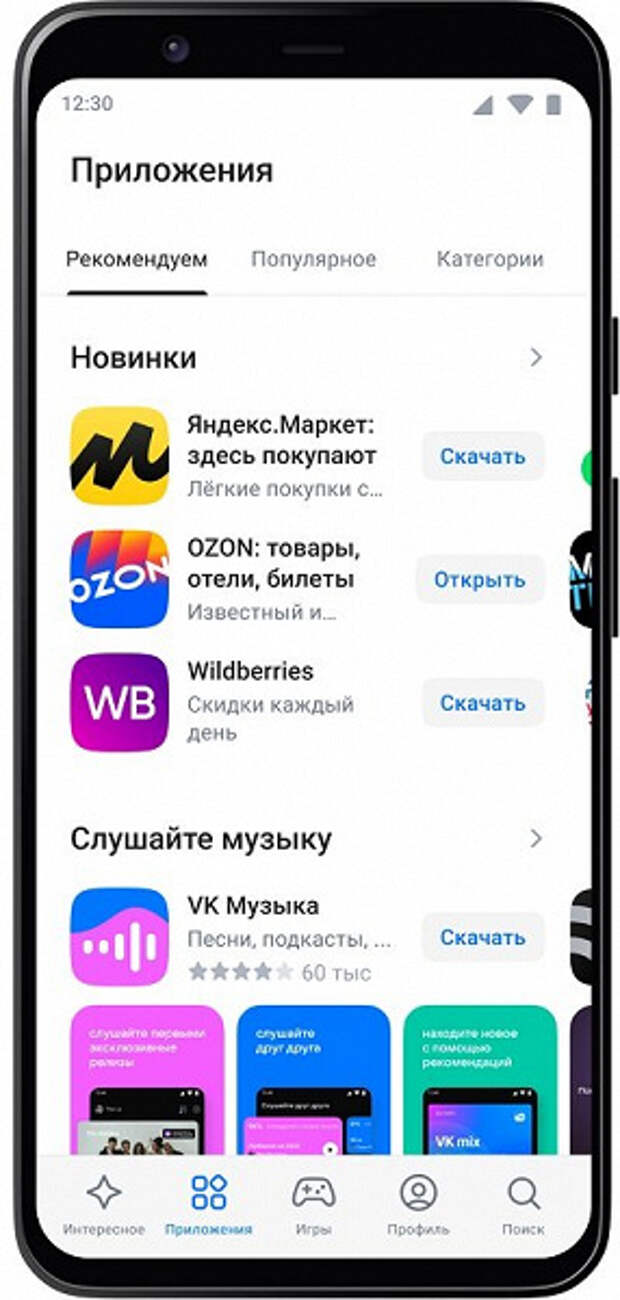Expand the Новинки section arrow

coord(536,357)
